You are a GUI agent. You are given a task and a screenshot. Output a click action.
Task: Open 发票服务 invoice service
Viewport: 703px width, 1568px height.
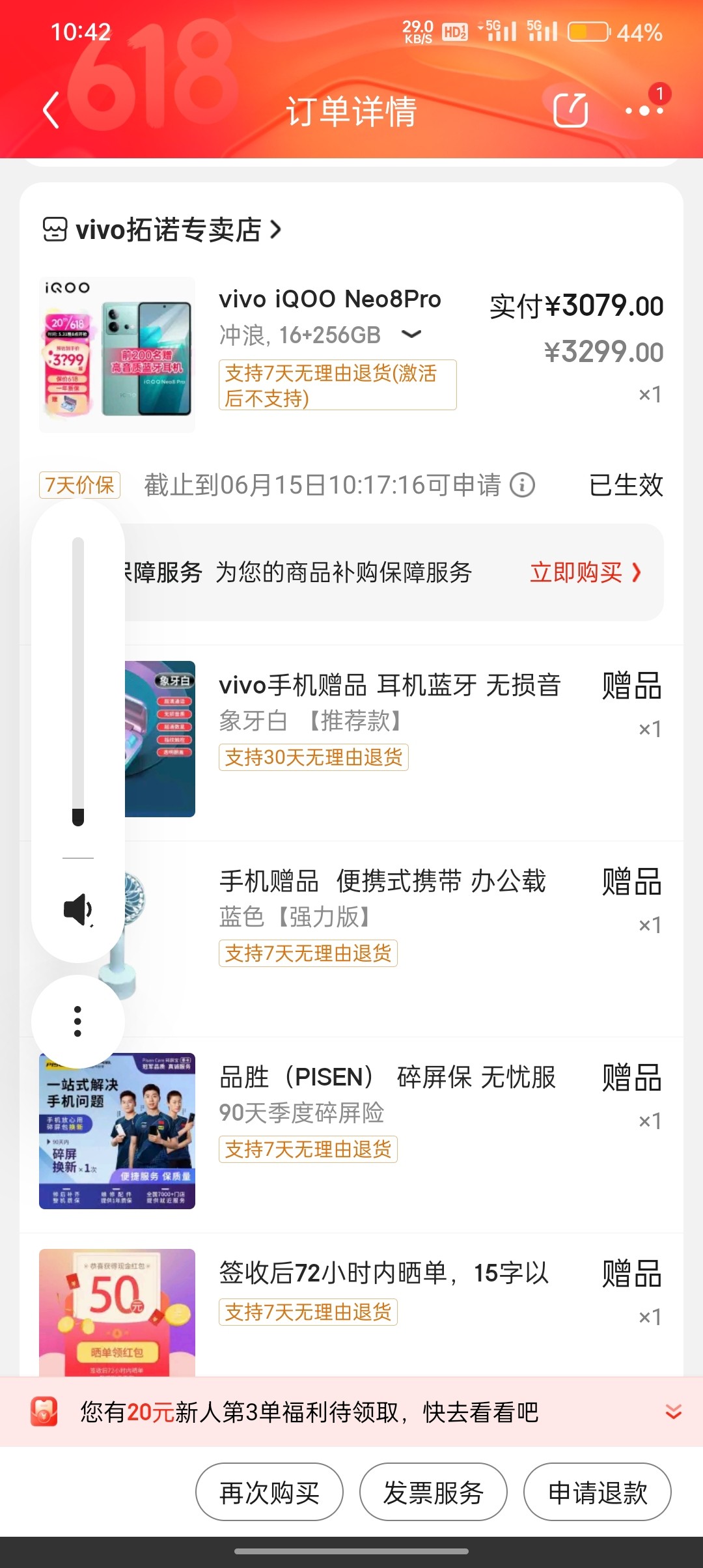pos(434,1492)
